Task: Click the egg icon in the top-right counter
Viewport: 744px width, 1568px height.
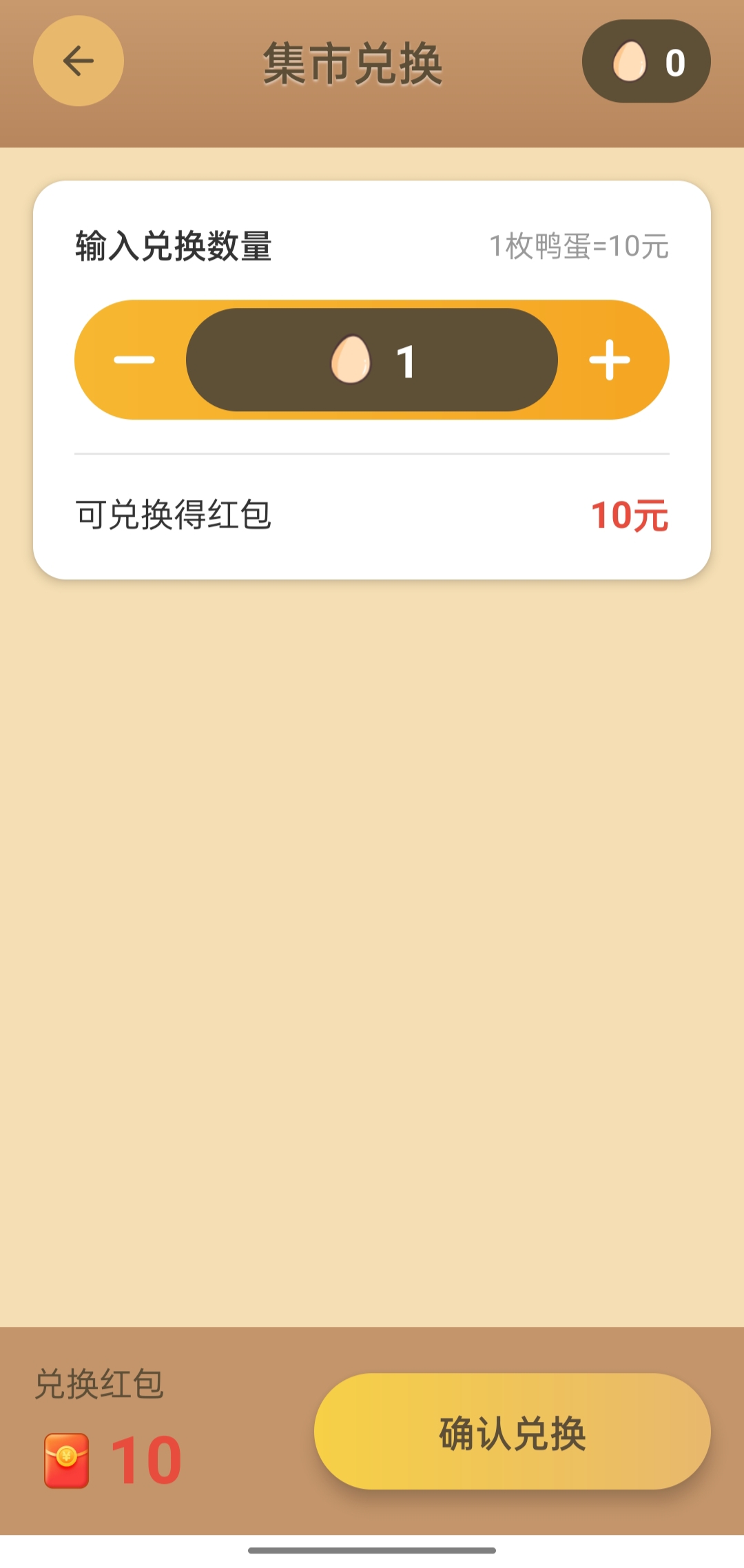Action: click(629, 61)
